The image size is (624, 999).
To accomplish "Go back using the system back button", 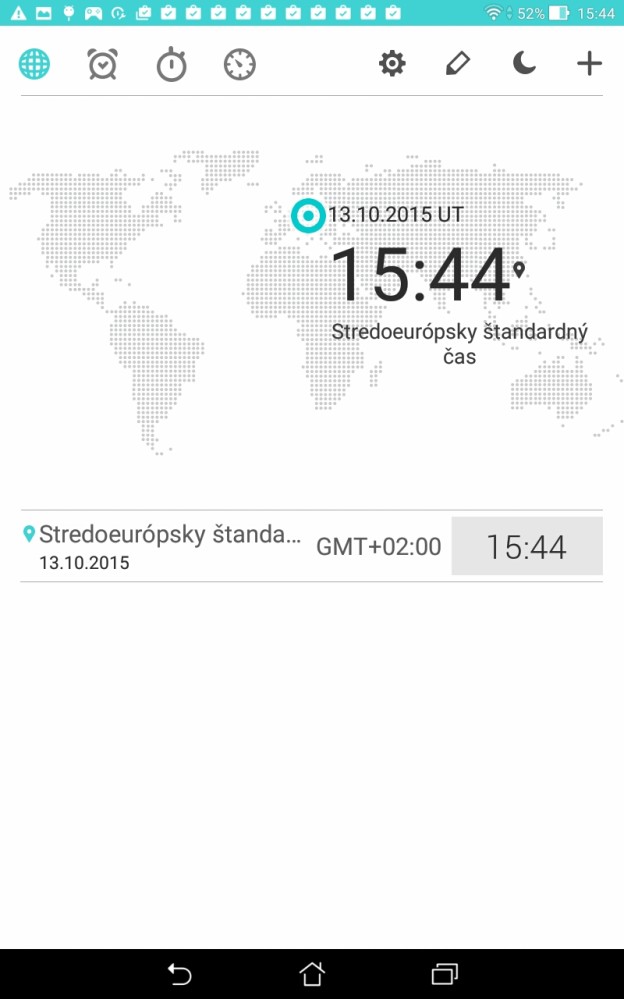I will point(179,974).
